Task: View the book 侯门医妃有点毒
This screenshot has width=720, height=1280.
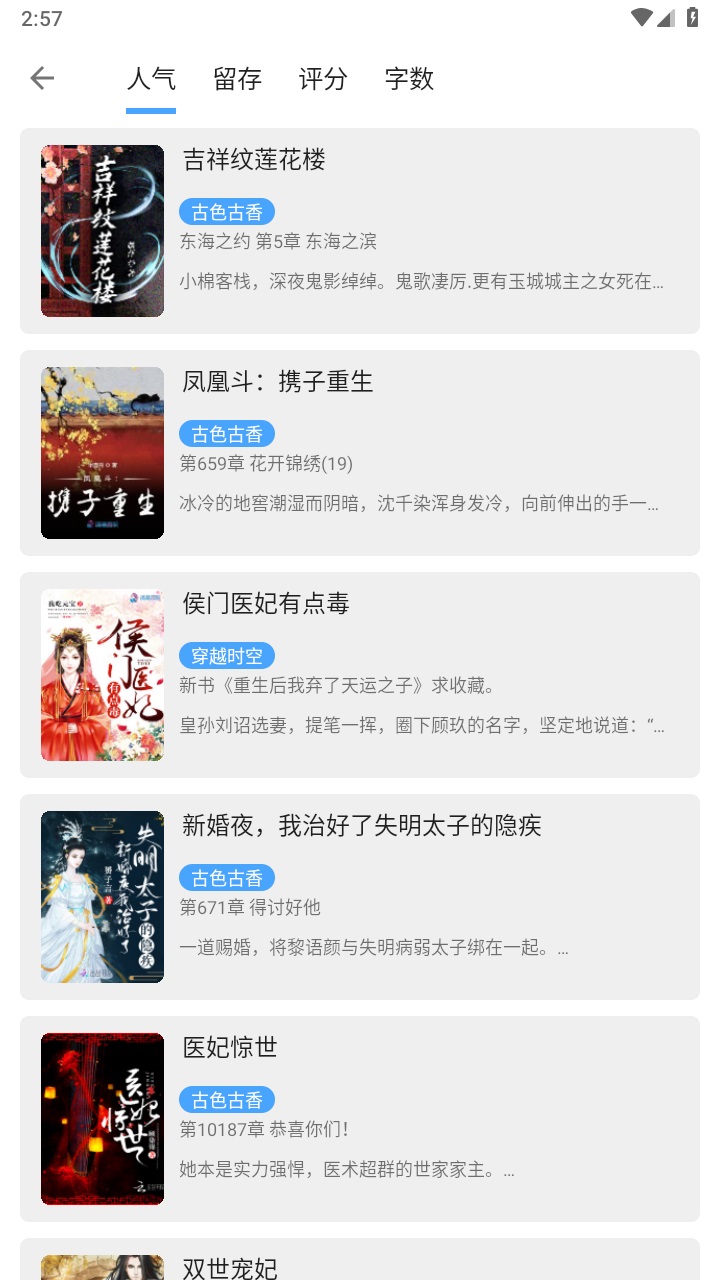Action: point(360,675)
